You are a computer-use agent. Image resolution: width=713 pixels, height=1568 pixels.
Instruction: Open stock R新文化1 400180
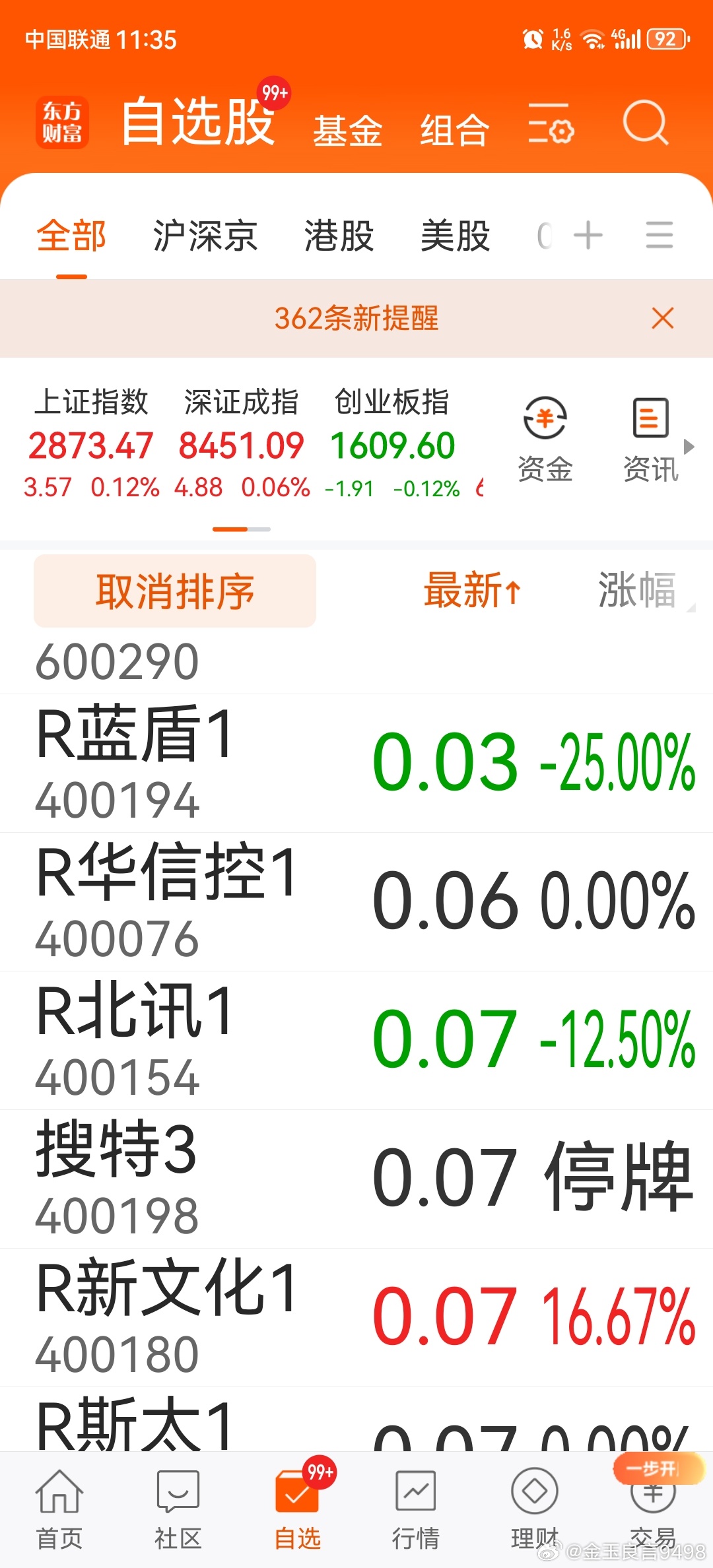tap(356, 1318)
